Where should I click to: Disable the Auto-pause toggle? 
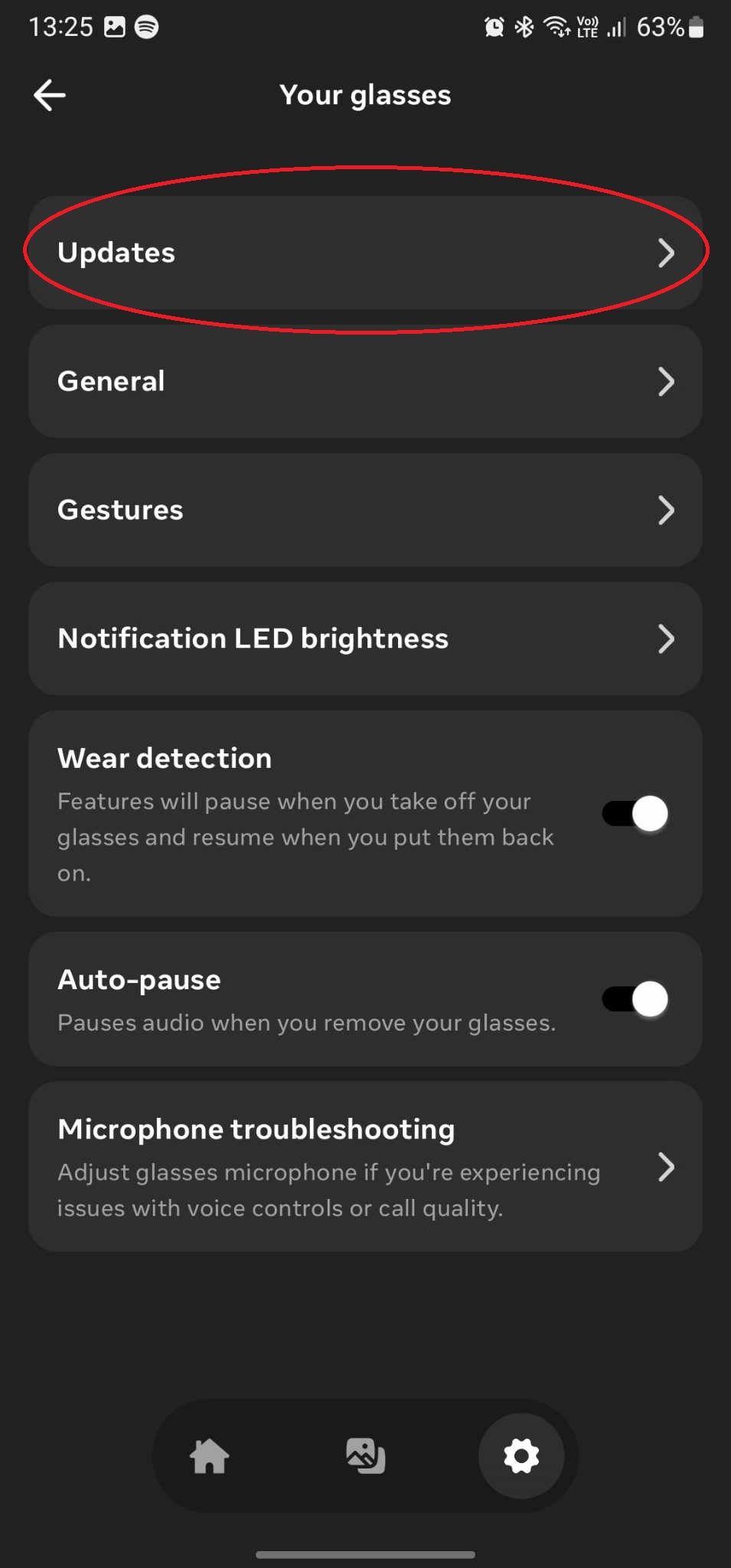pos(635,998)
